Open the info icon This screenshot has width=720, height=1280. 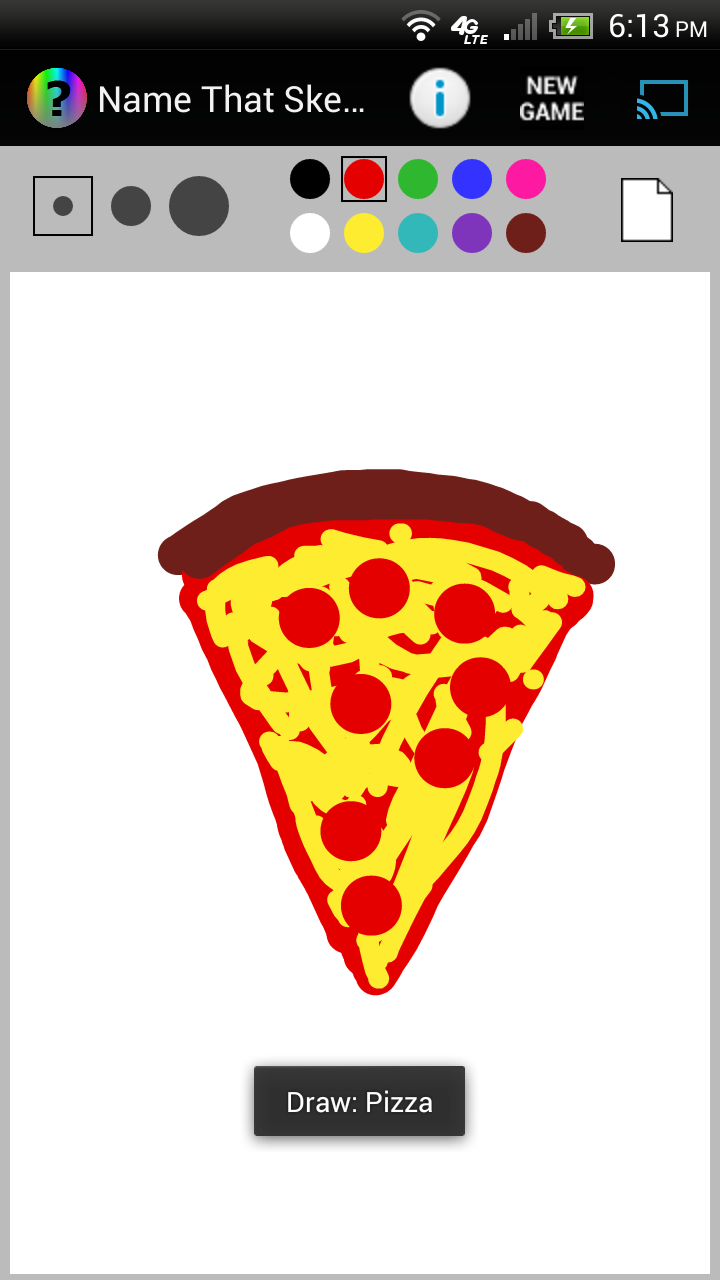439,99
